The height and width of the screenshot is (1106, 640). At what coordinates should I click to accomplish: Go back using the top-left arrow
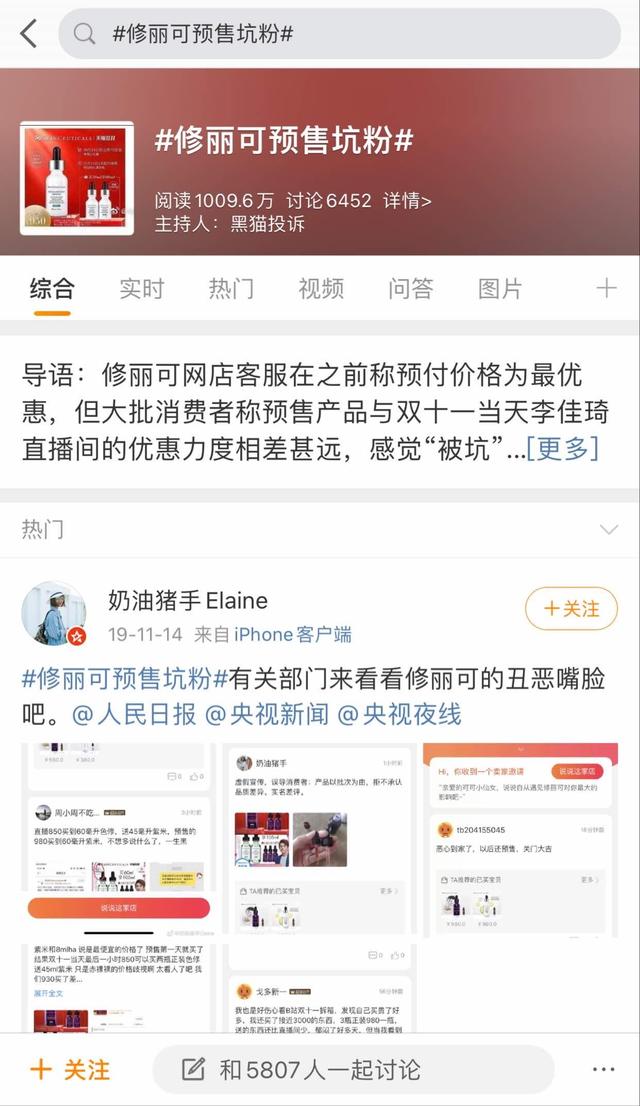[28, 34]
